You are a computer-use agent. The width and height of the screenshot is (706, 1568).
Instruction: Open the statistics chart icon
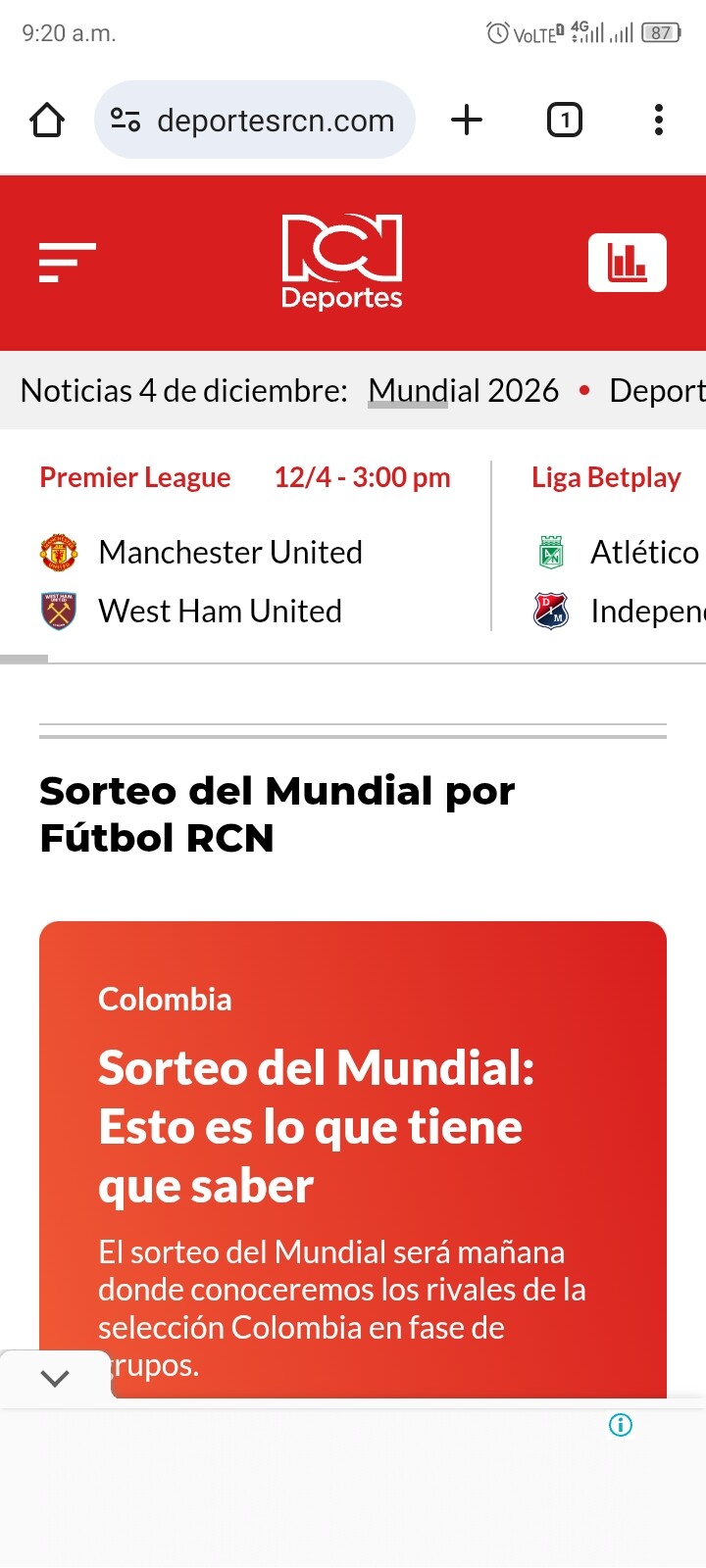point(627,263)
